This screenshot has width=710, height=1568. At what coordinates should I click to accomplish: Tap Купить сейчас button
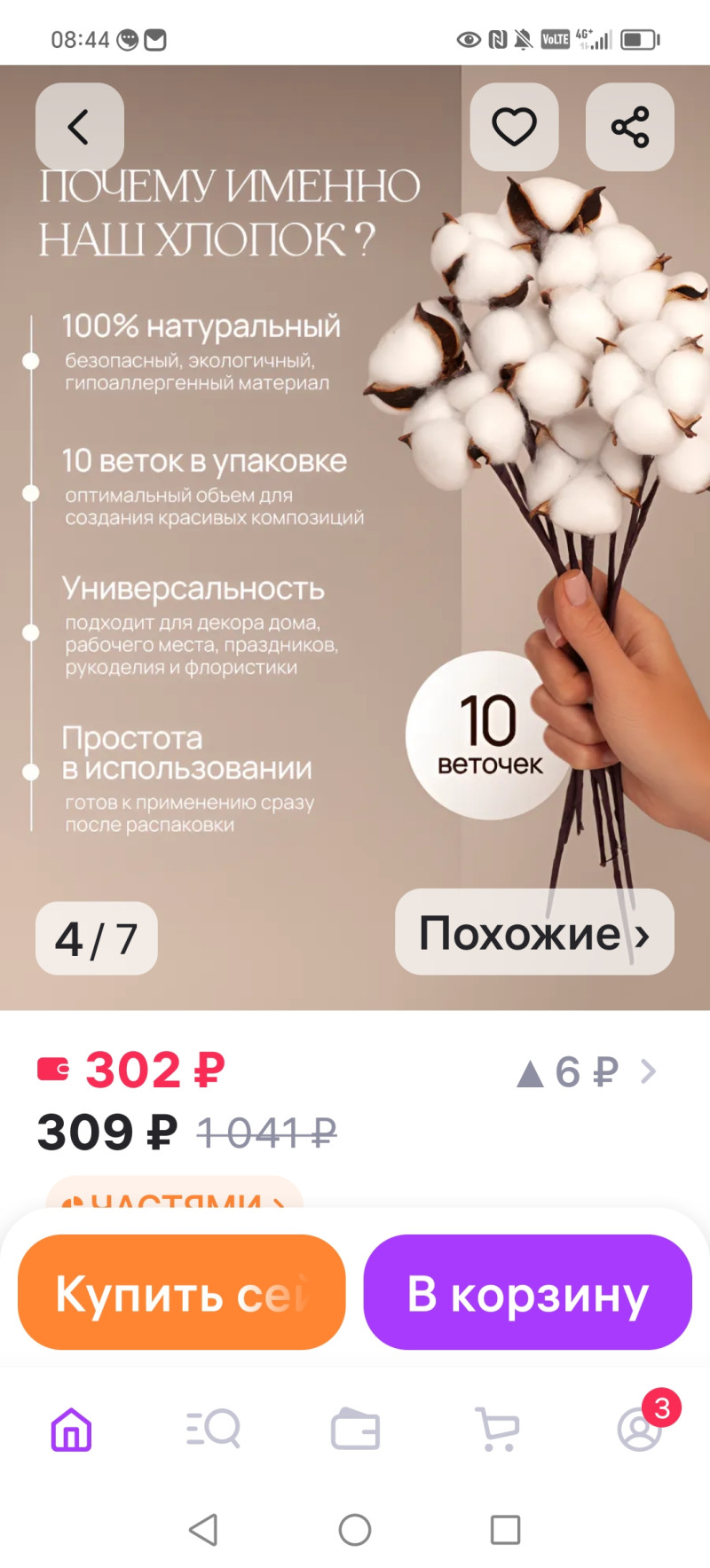[x=181, y=1292]
